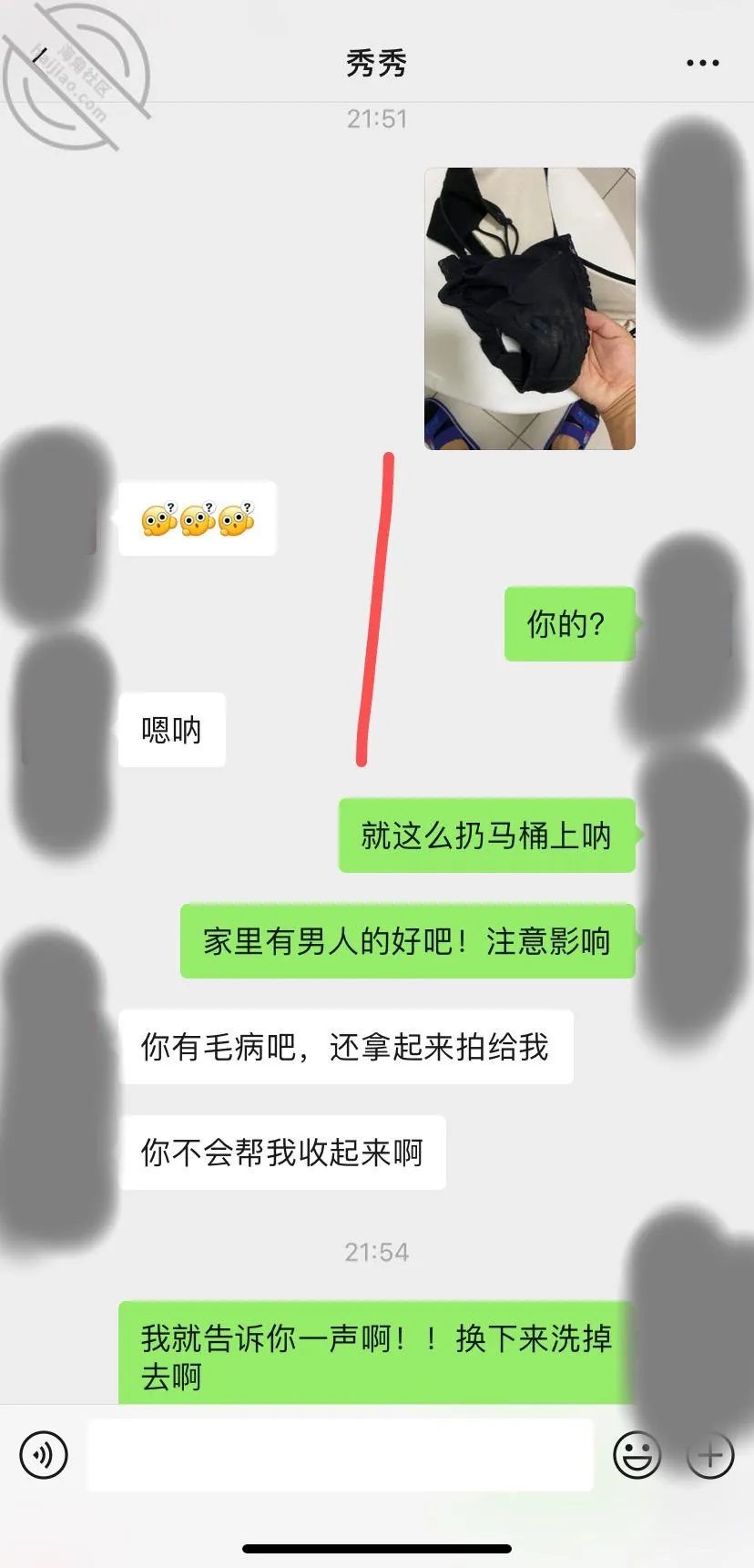Open the three-dot chat info menu
Screen dimensions: 754x1568
tap(702, 63)
